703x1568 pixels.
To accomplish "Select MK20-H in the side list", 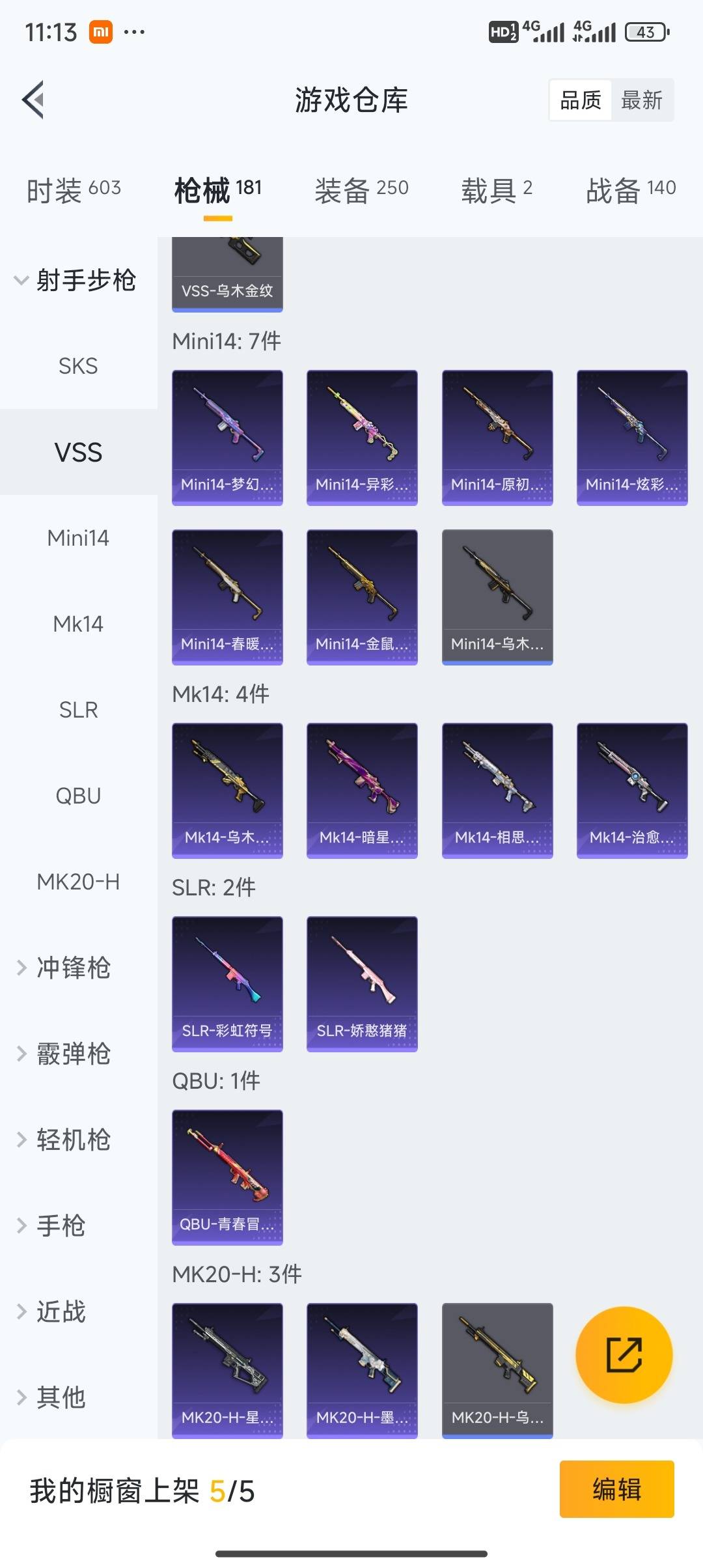I will 78,882.
